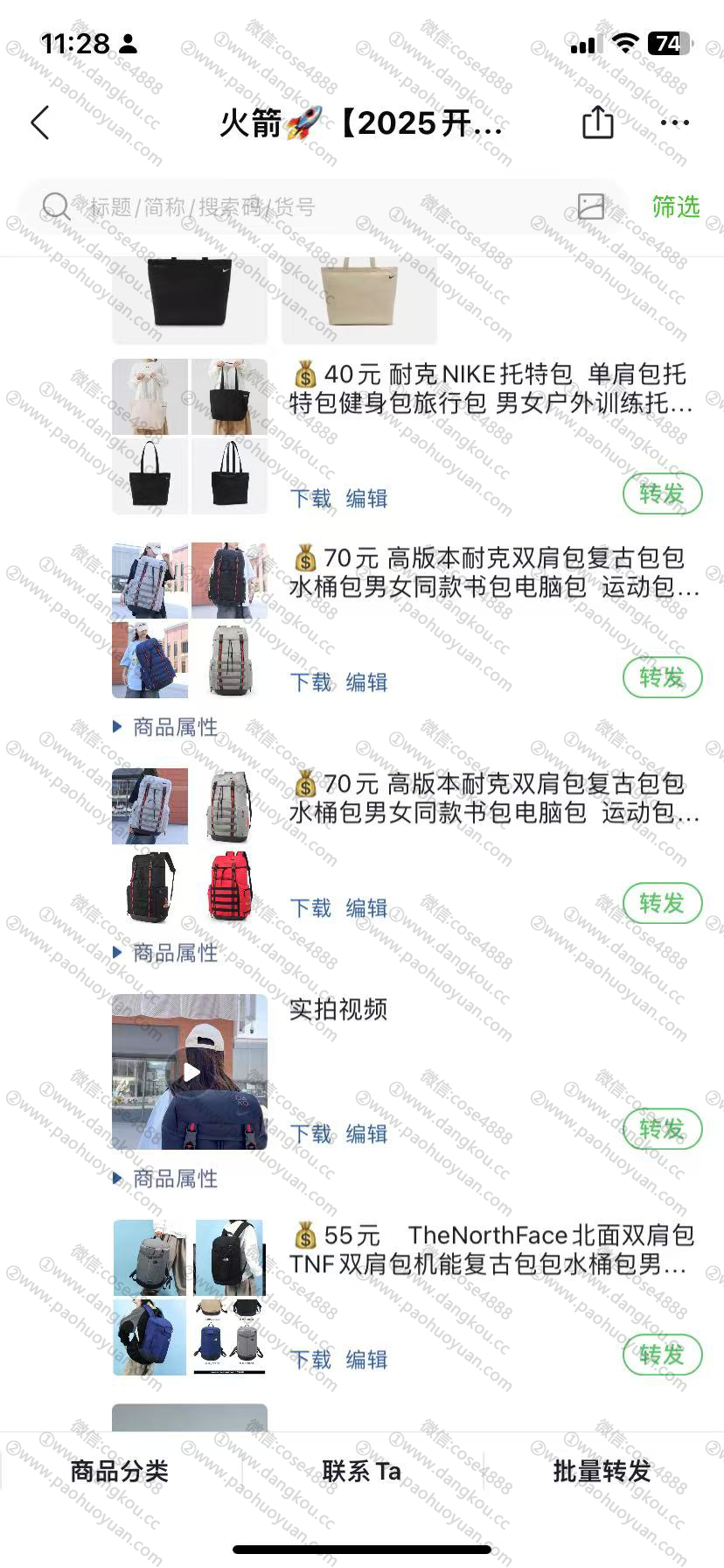Go back using the arrow
Image resolution: width=724 pixels, height=1568 pixels.
click(40, 123)
